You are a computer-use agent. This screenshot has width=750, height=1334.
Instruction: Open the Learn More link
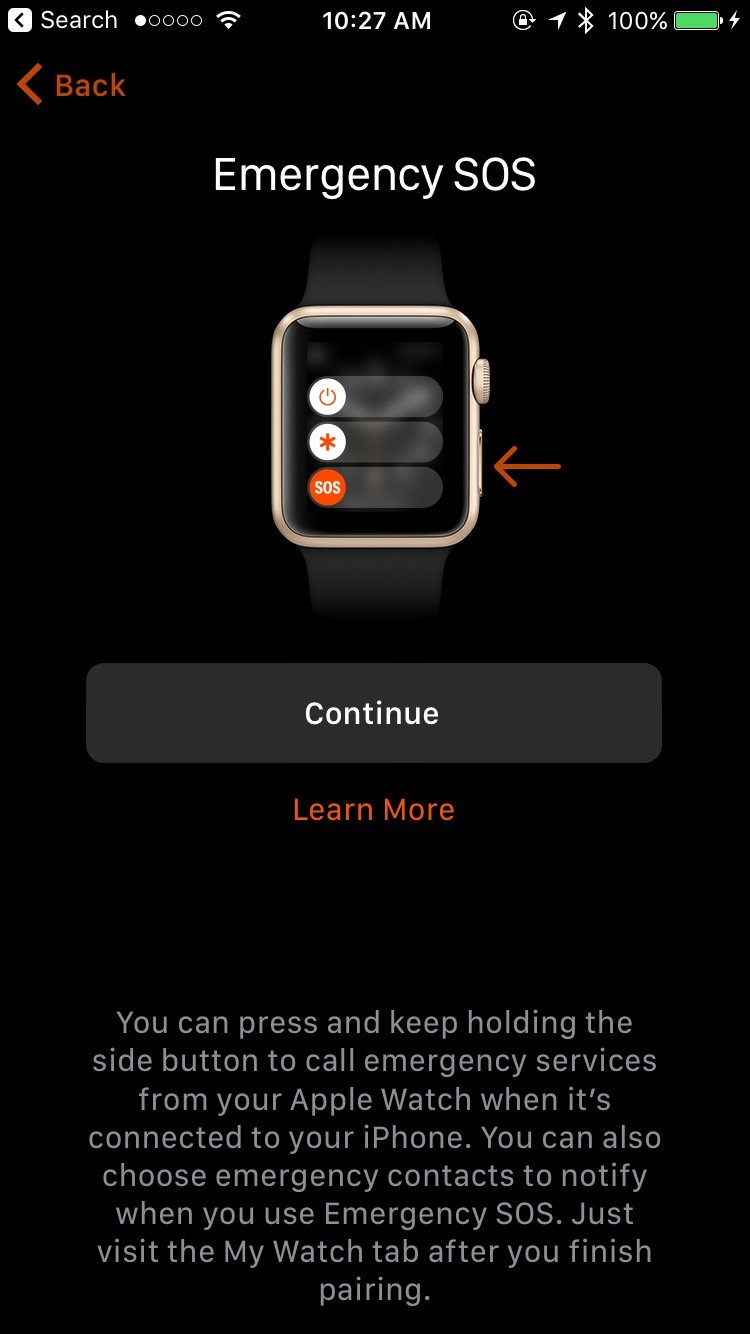coord(373,809)
